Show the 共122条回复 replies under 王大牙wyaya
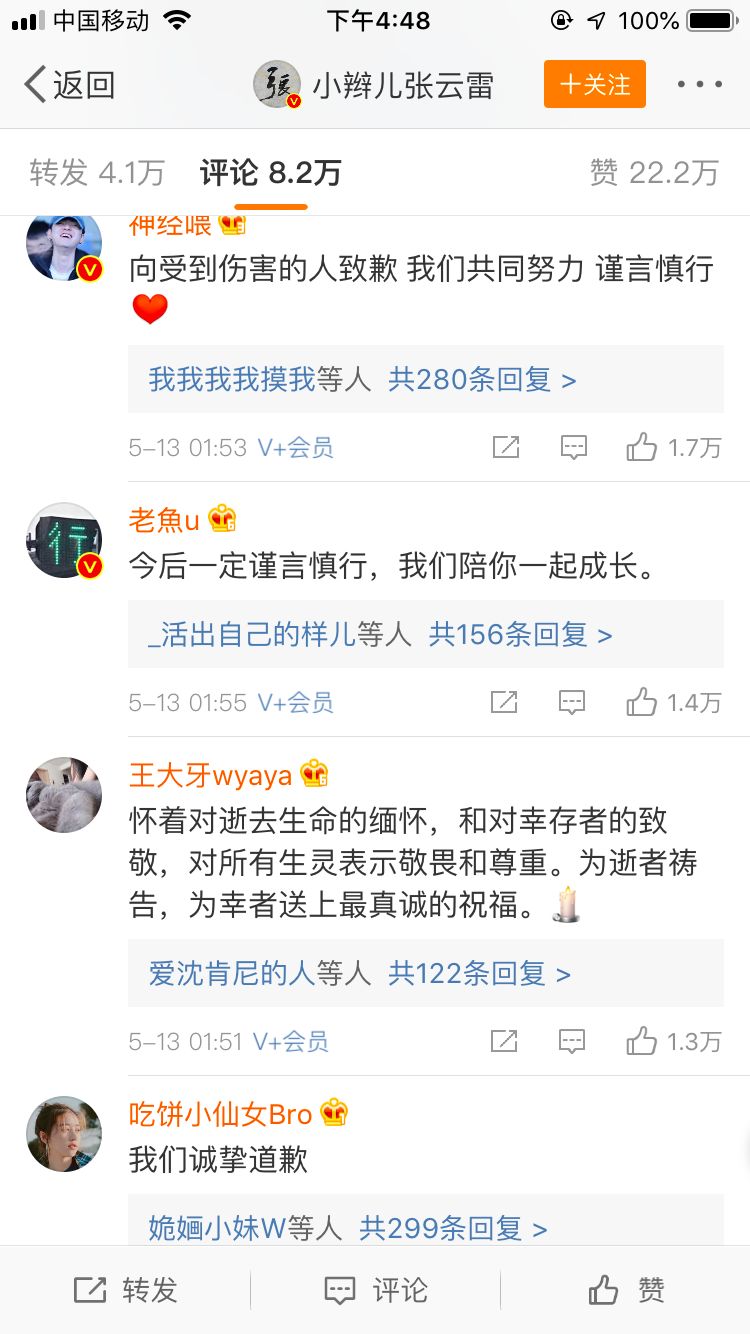The height and width of the screenshot is (1334, 750). tap(479, 973)
